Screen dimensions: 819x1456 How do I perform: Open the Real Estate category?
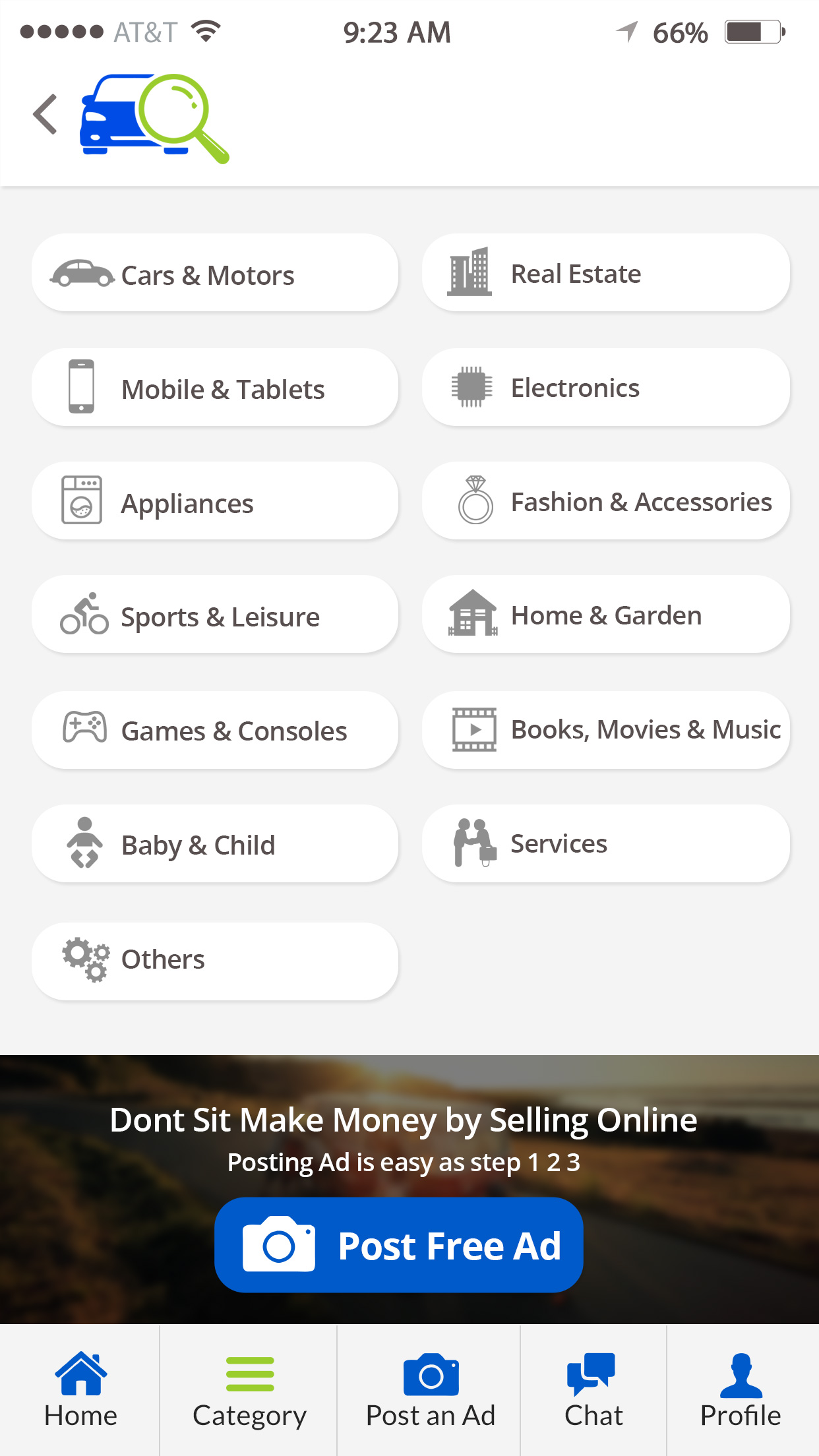click(x=605, y=272)
